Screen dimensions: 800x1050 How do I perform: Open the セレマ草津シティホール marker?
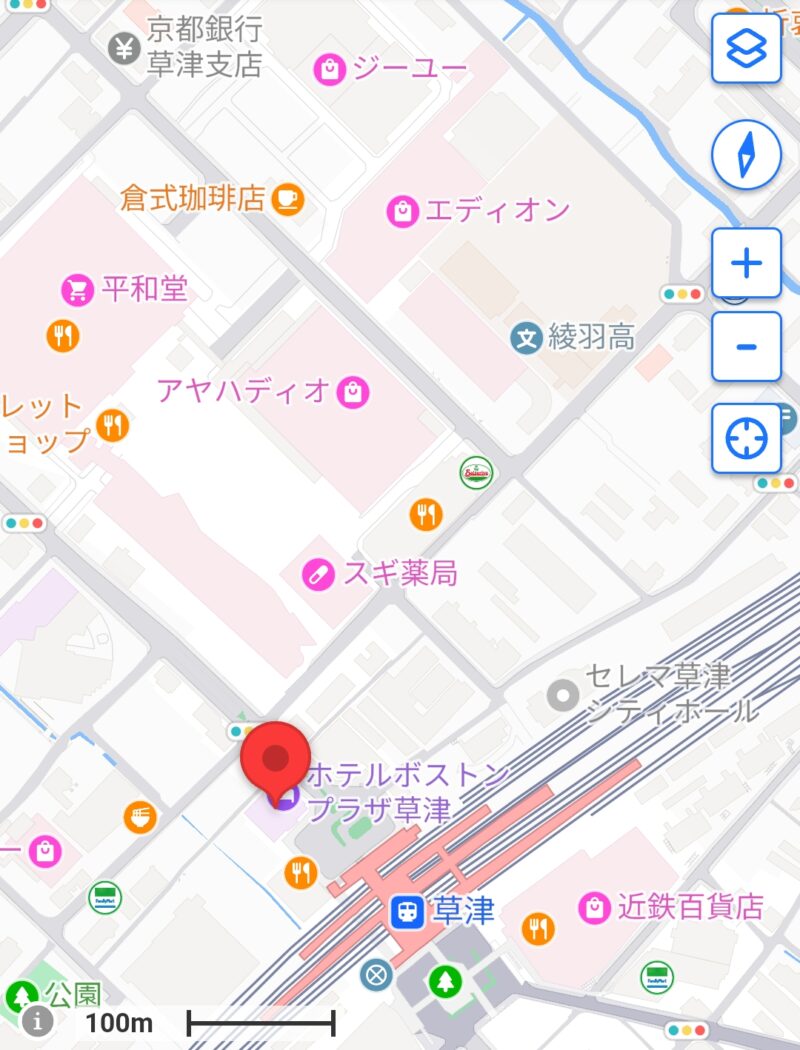(565, 693)
